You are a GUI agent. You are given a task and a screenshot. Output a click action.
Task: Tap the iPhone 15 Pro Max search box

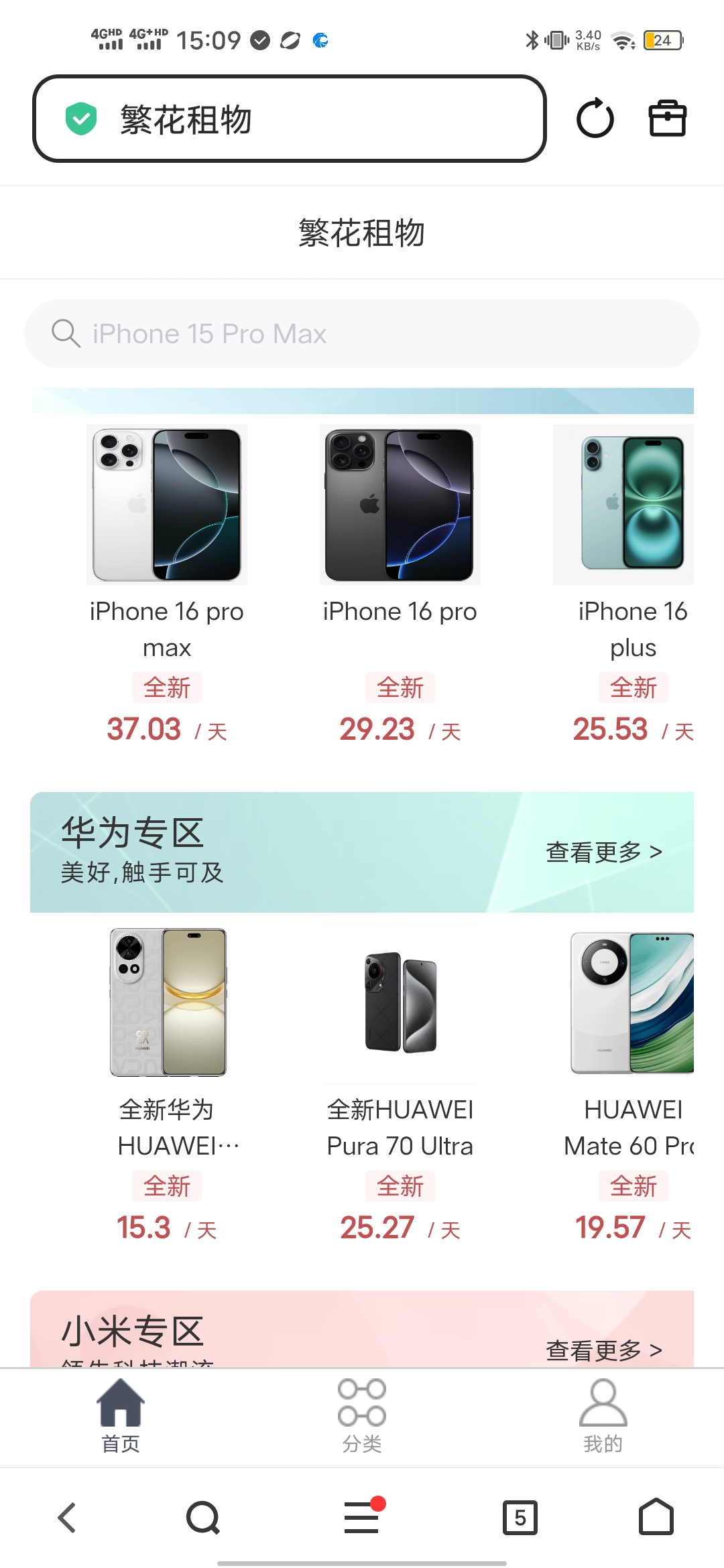click(x=362, y=334)
